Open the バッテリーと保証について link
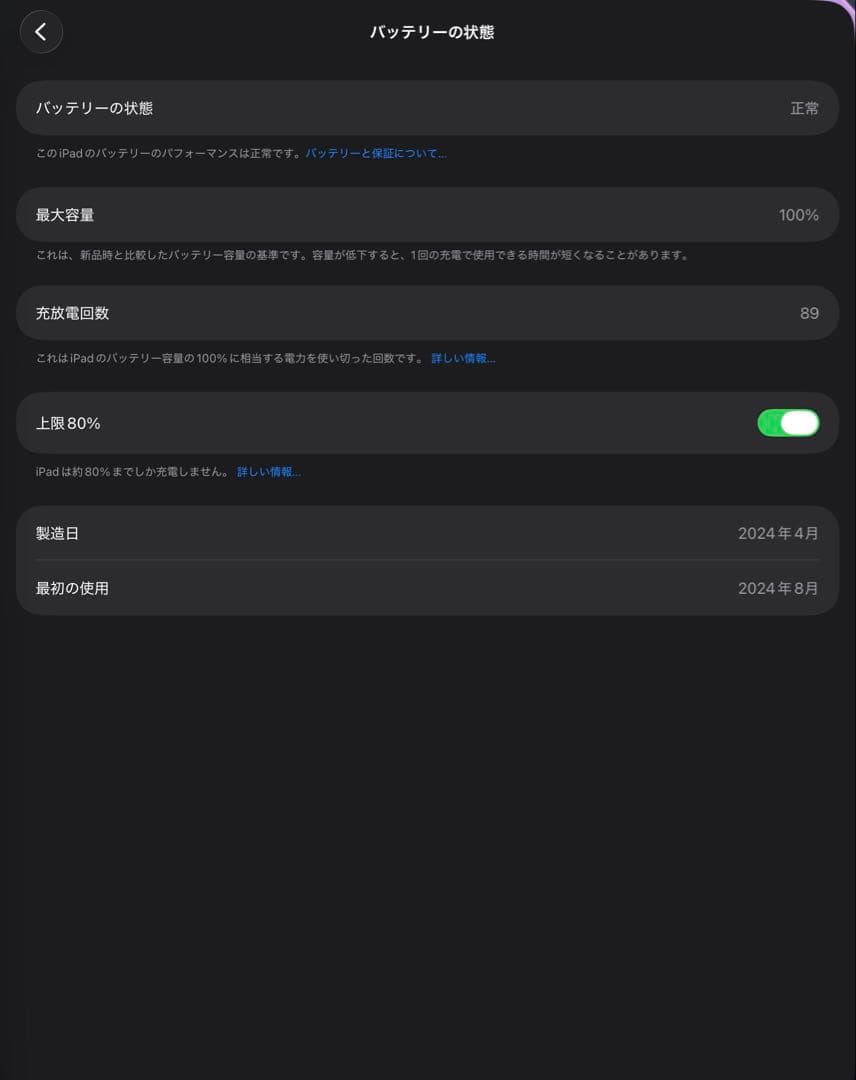856x1080 pixels. click(376, 154)
